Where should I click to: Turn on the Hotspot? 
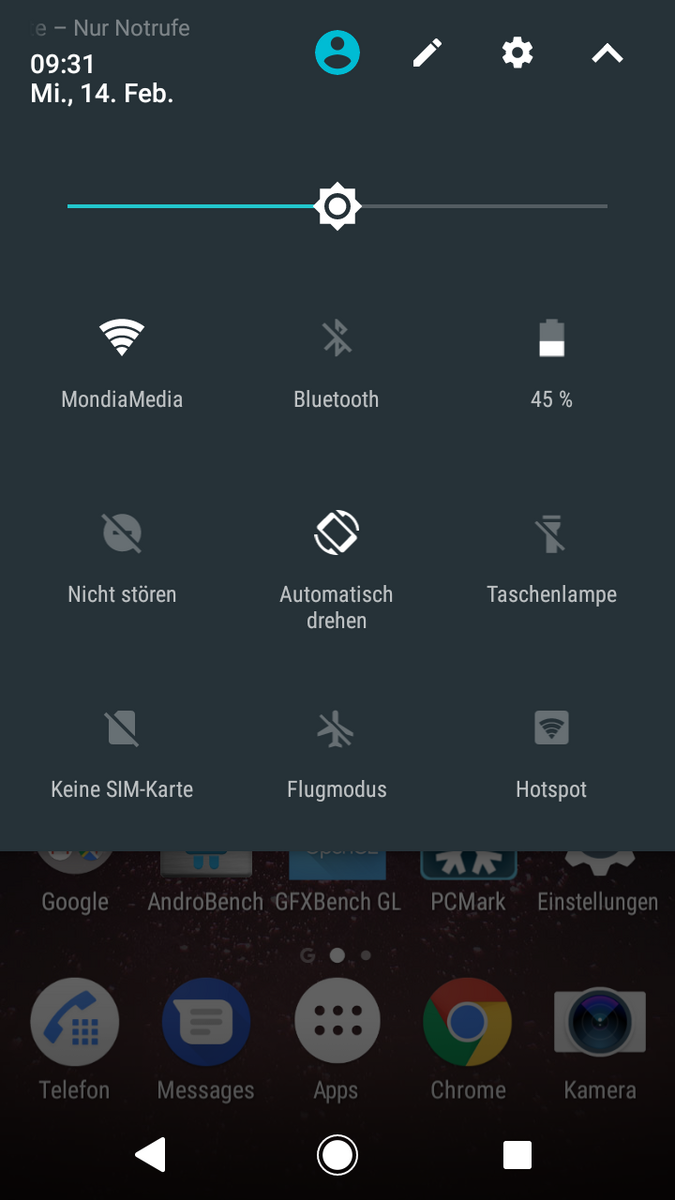pyautogui.click(x=551, y=729)
